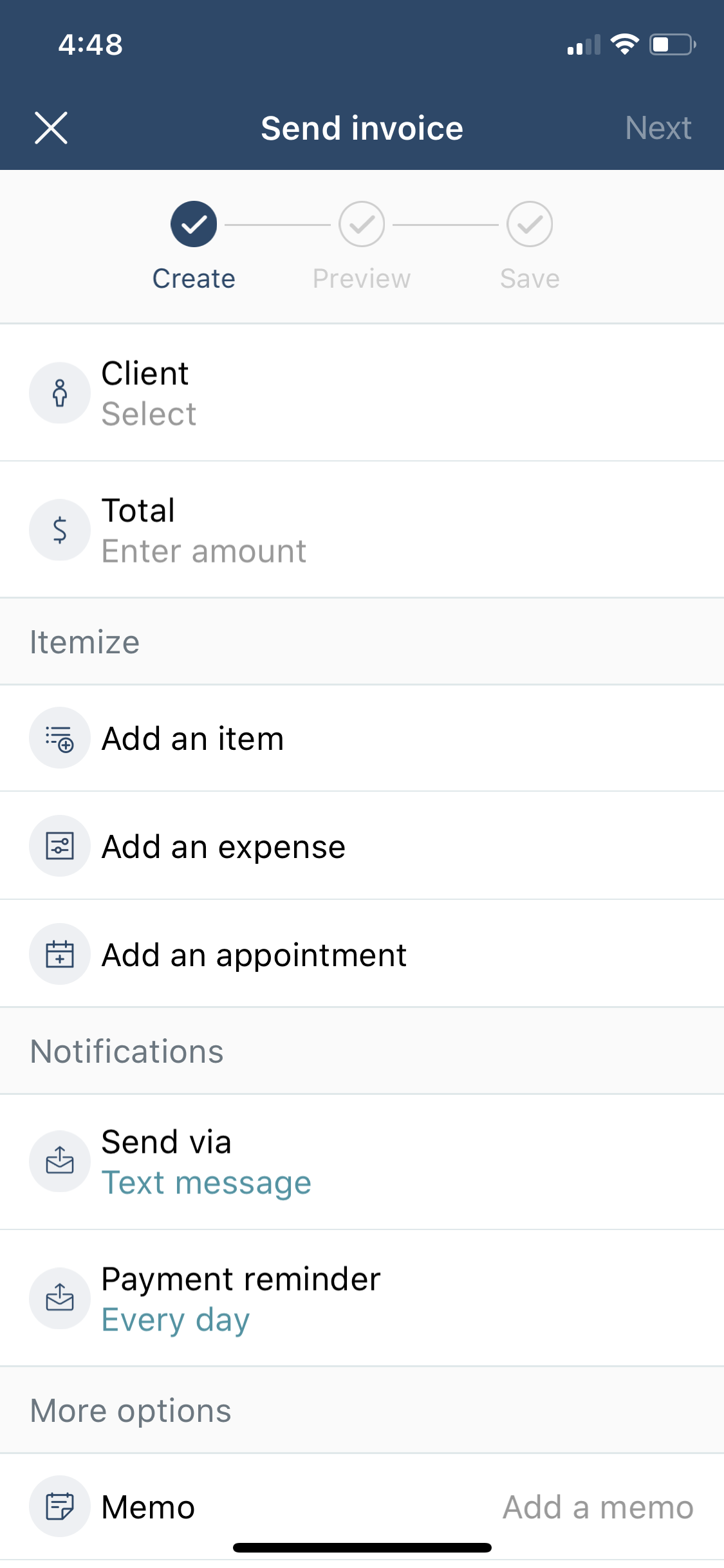Close the Send invoice screen
This screenshot has height=1568, width=724.
point(51,127)
